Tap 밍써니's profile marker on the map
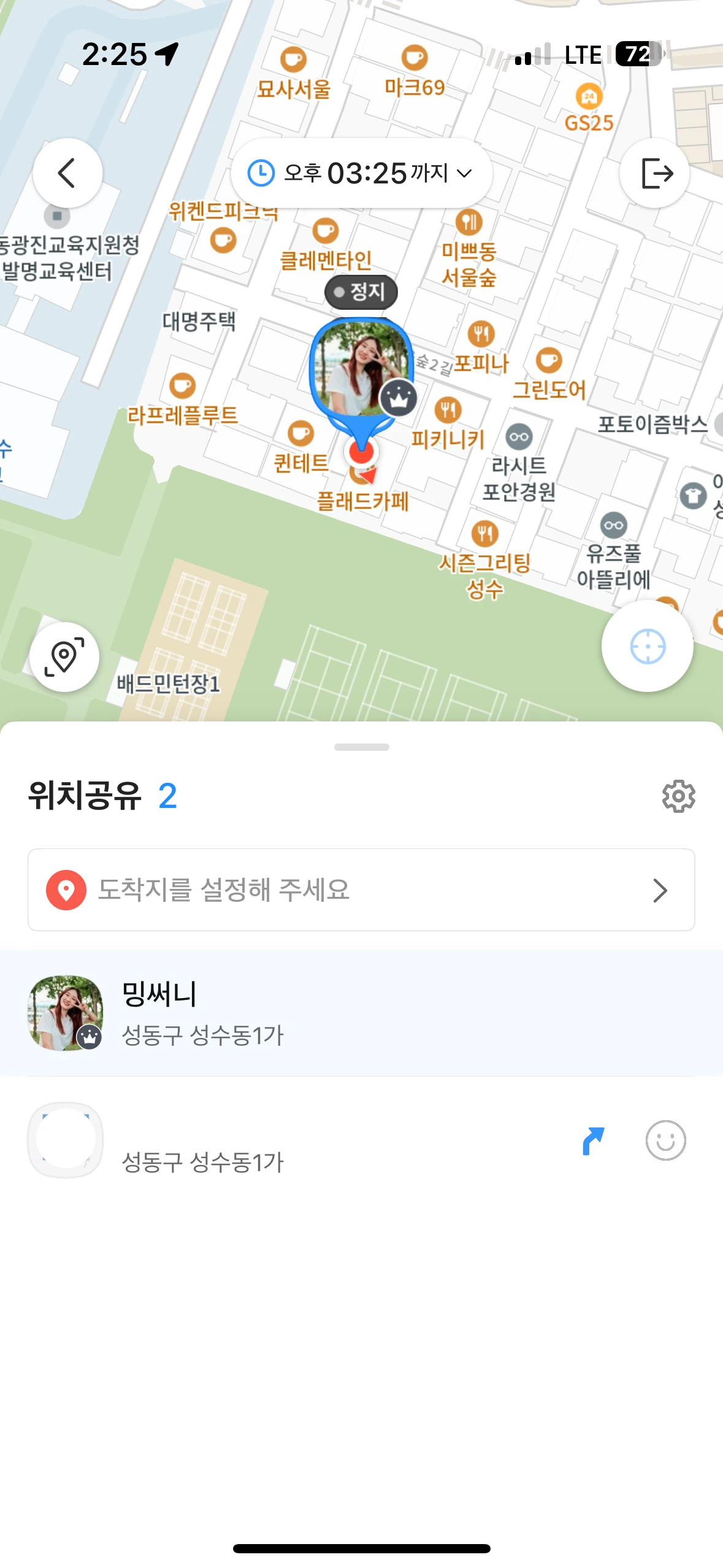This screenshot has height=1568, width=723. click(361, 368)
